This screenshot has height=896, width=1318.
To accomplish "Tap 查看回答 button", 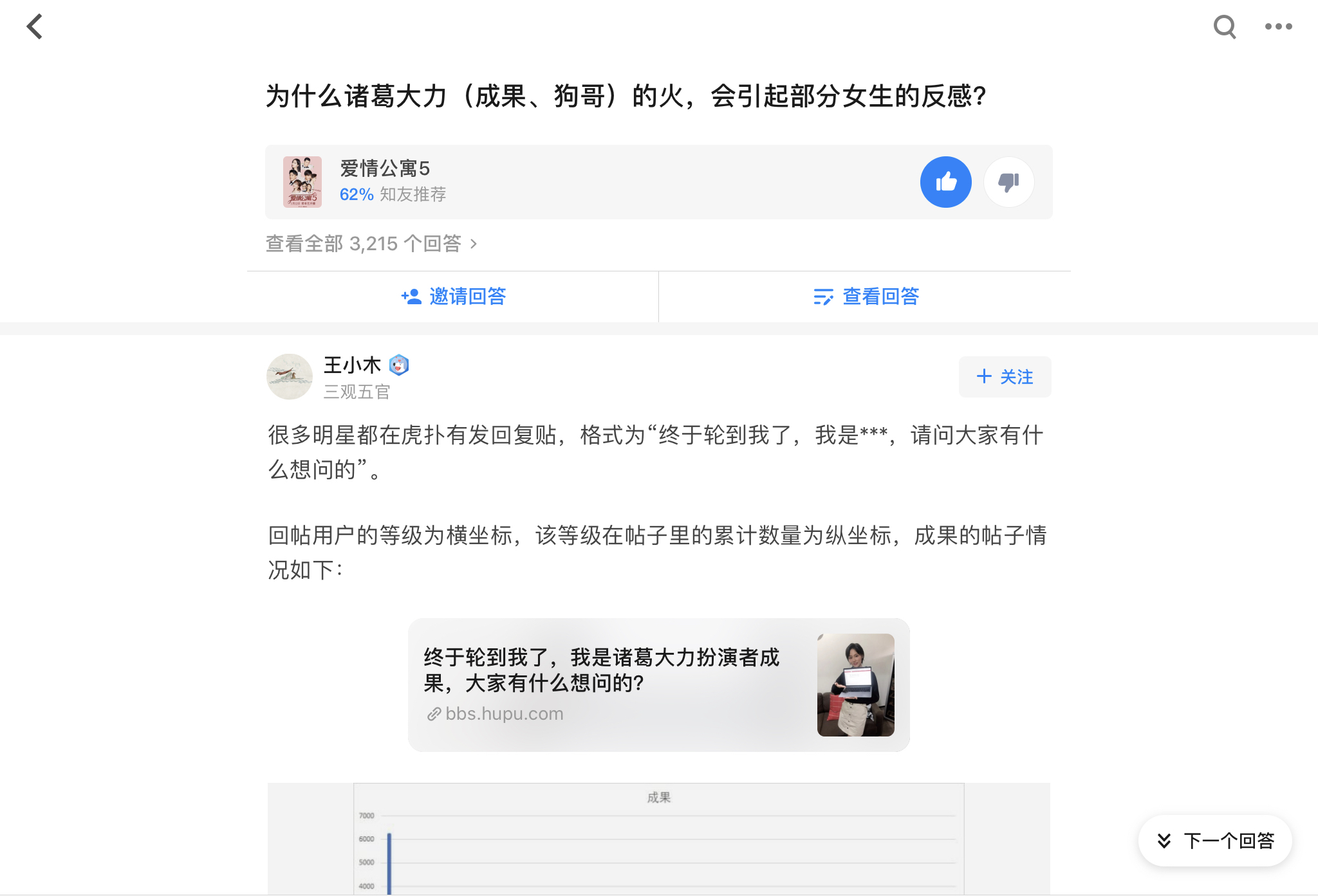I will (865, 297).
